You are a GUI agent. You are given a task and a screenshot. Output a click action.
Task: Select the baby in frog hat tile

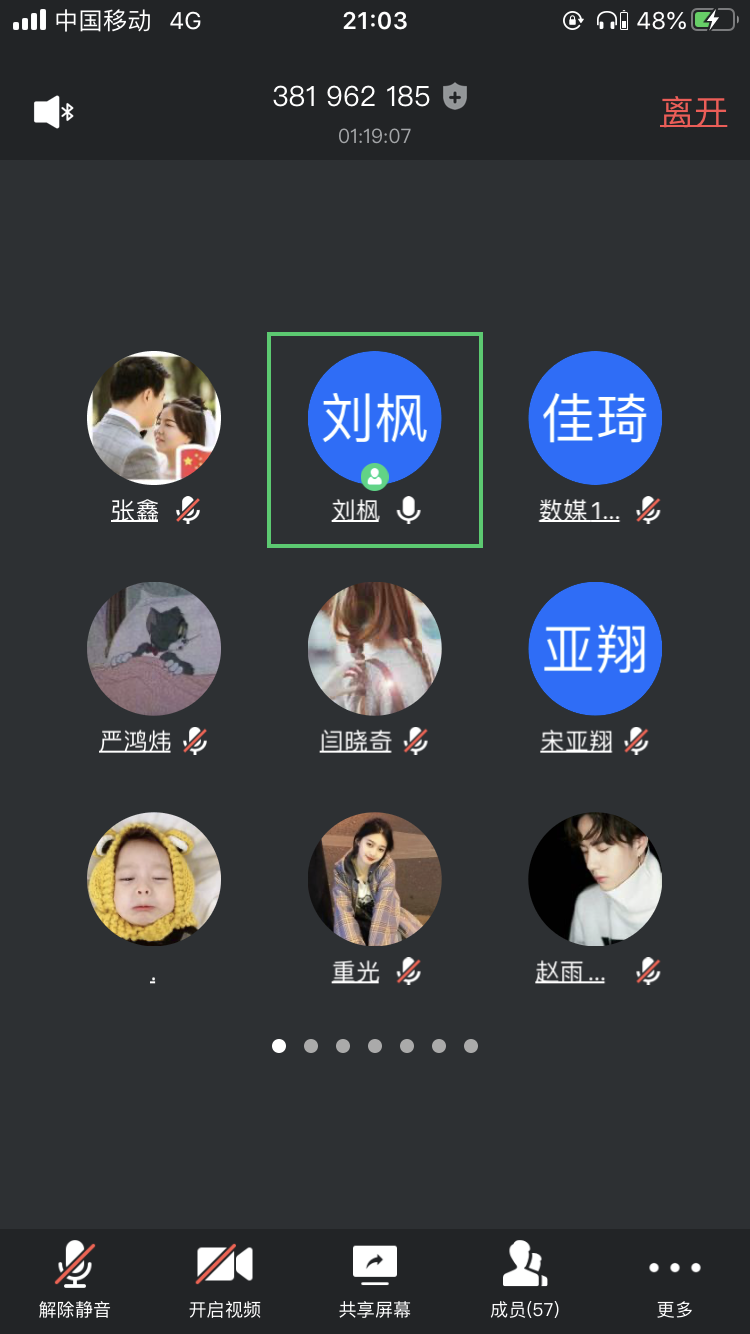(x=154, y=879)
